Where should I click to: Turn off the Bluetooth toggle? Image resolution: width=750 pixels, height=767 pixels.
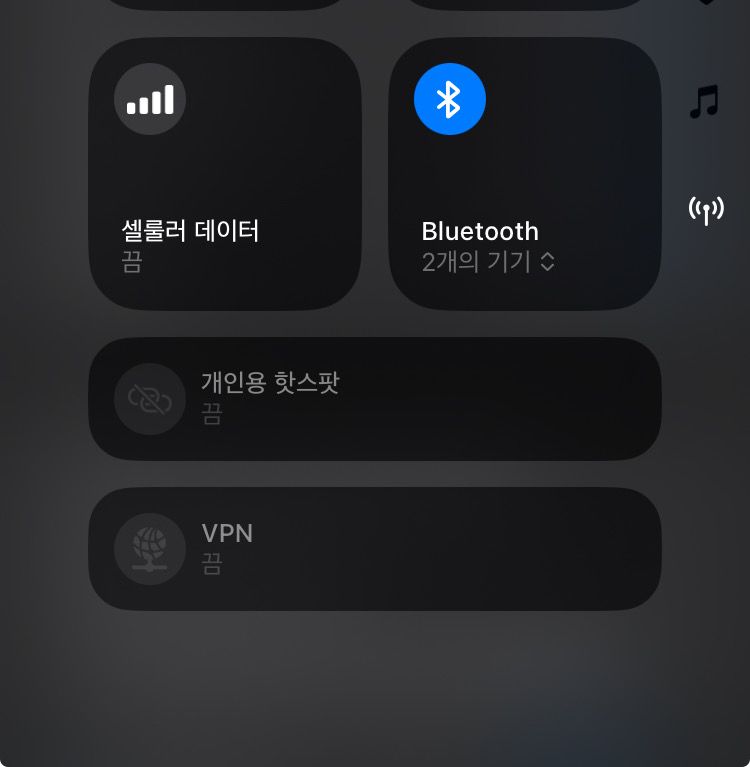click(450, 99)
